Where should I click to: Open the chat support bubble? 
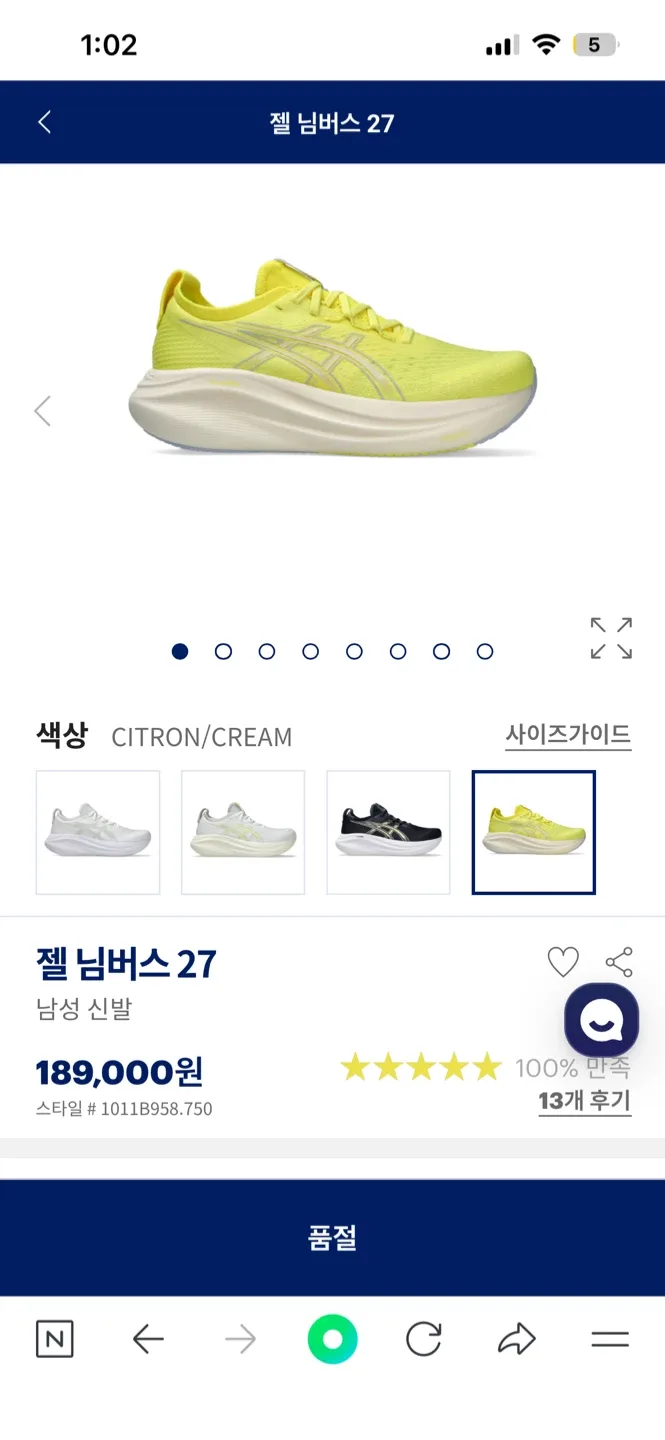(601, 1020)
